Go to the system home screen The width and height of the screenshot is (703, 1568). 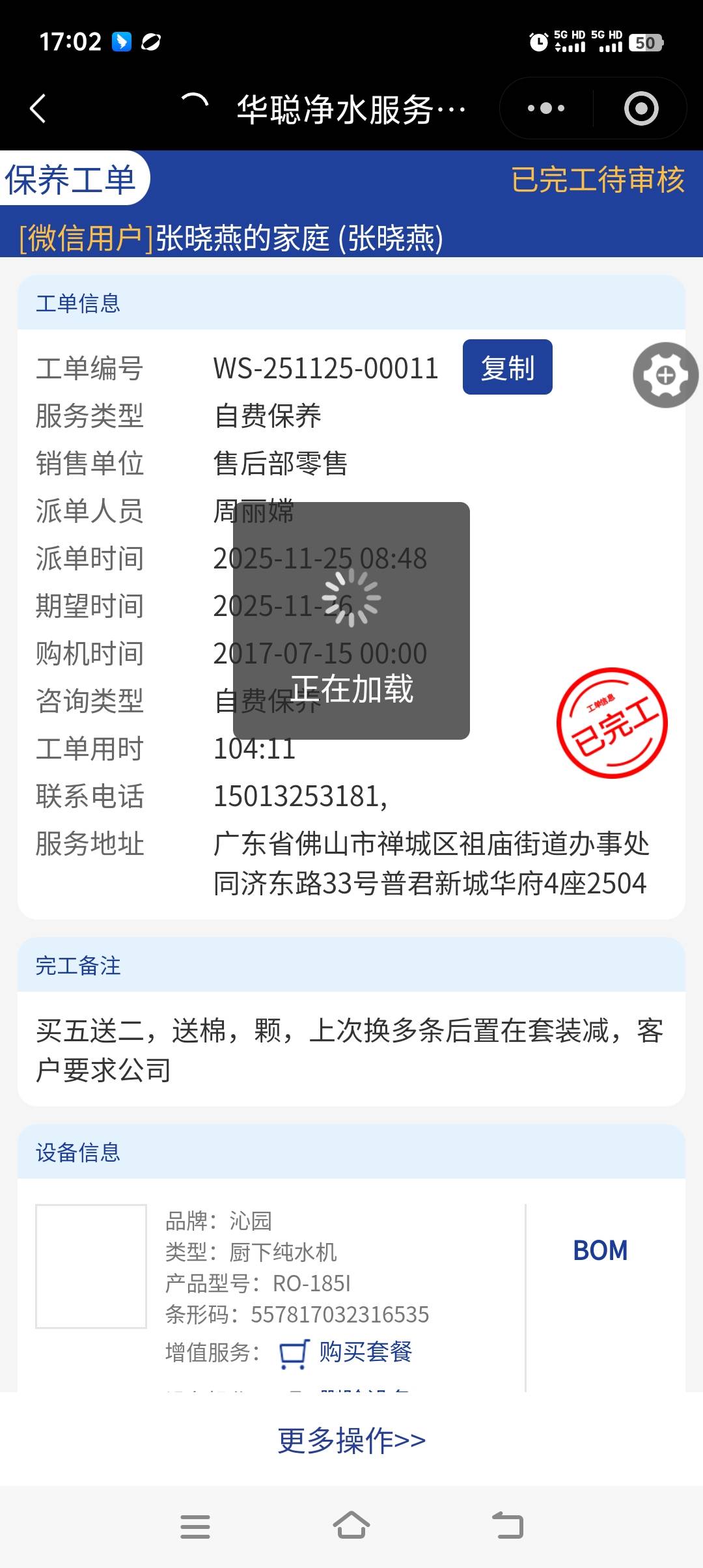[351, 1526]
